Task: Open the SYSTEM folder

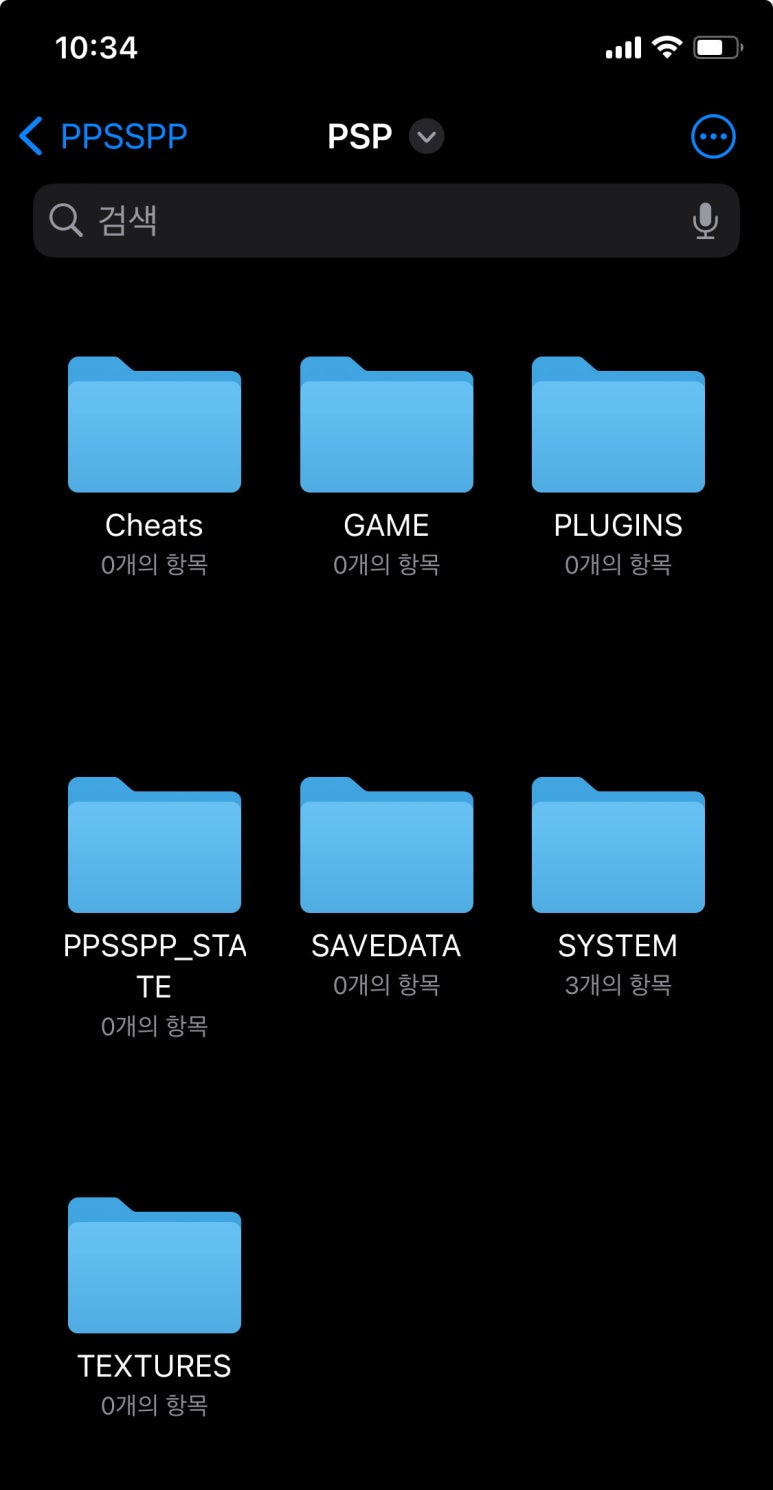Action: [x=618, y=844]
